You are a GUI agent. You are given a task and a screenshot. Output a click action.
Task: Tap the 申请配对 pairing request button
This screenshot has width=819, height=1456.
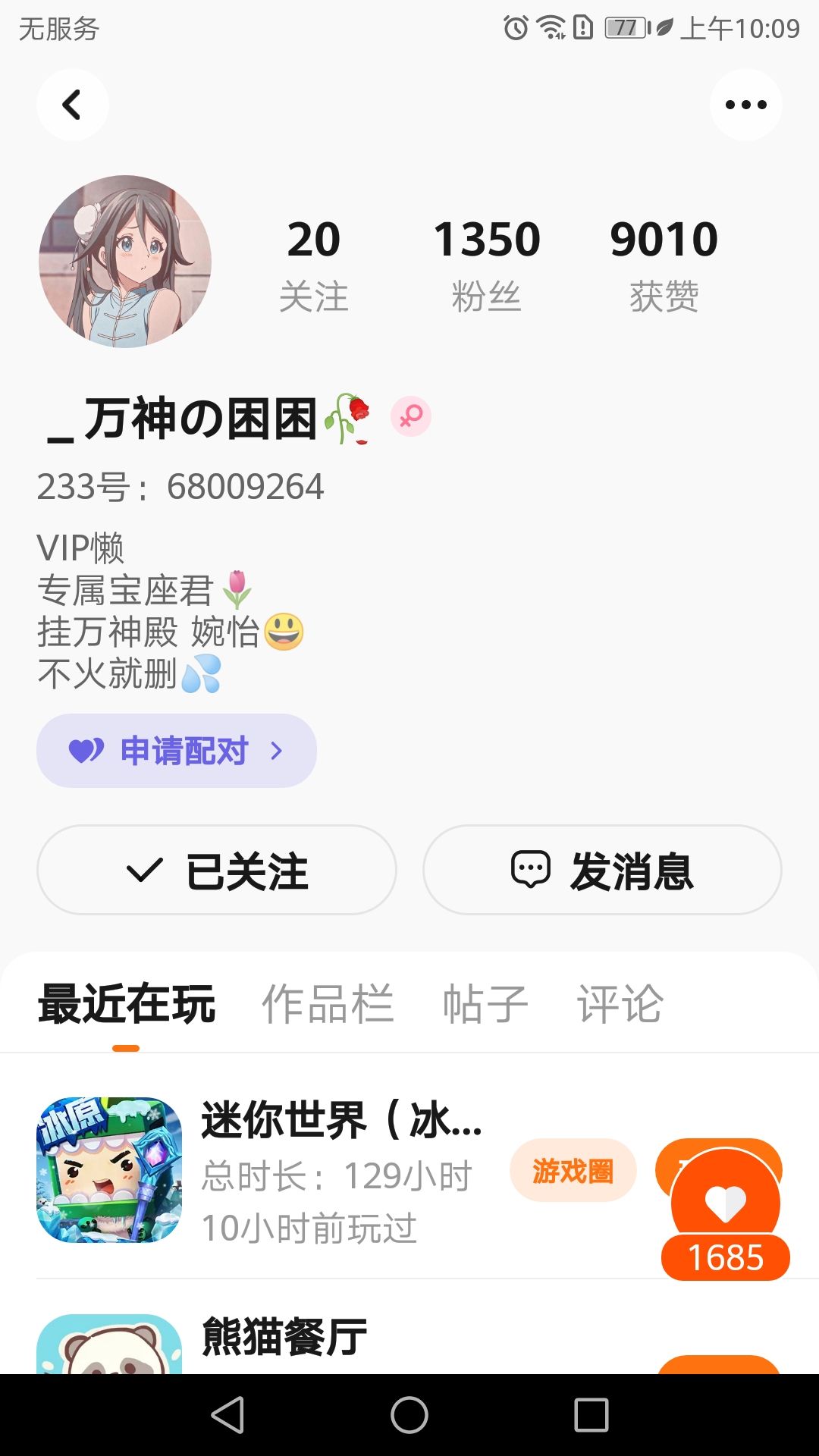point(177,751)
